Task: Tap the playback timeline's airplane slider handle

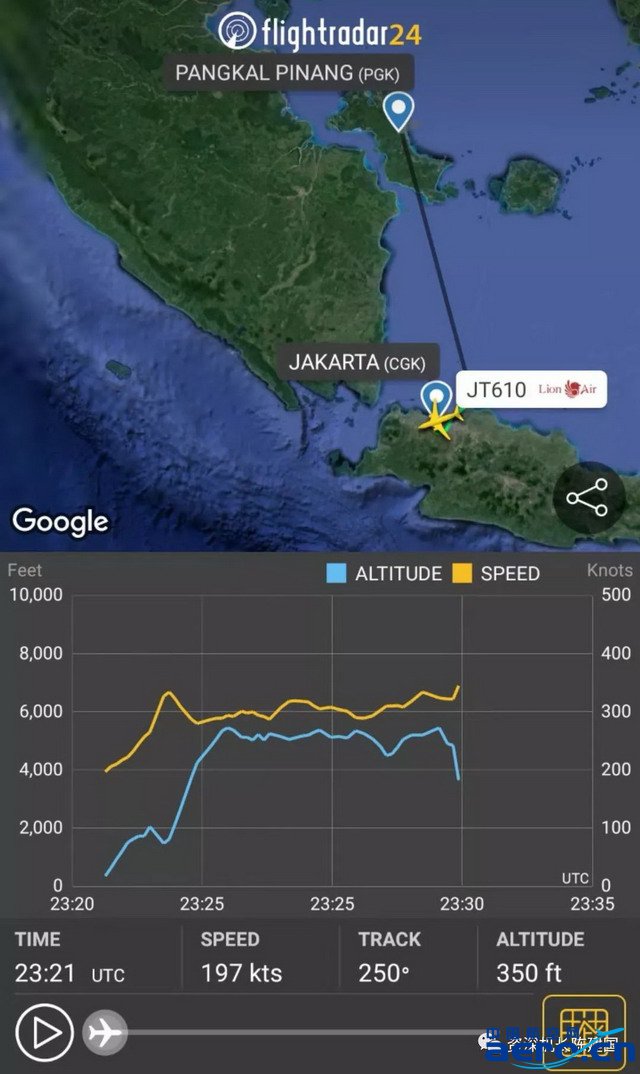Action: click(105, 1033)
